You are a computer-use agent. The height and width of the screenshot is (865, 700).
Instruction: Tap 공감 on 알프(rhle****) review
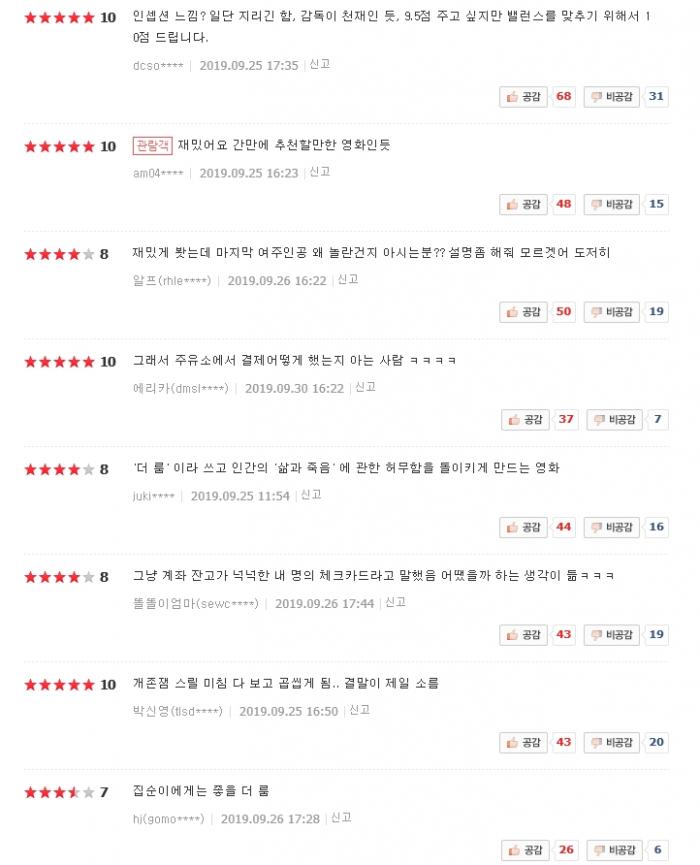[x=524, y=312]
